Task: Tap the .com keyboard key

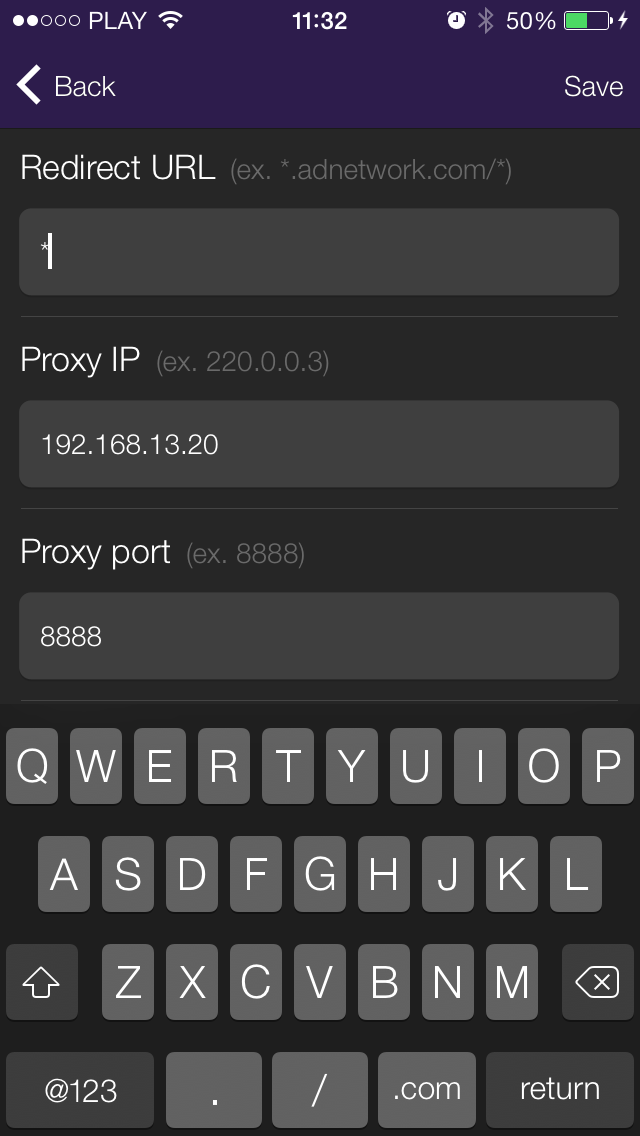Action: (x=427, y=1090)
